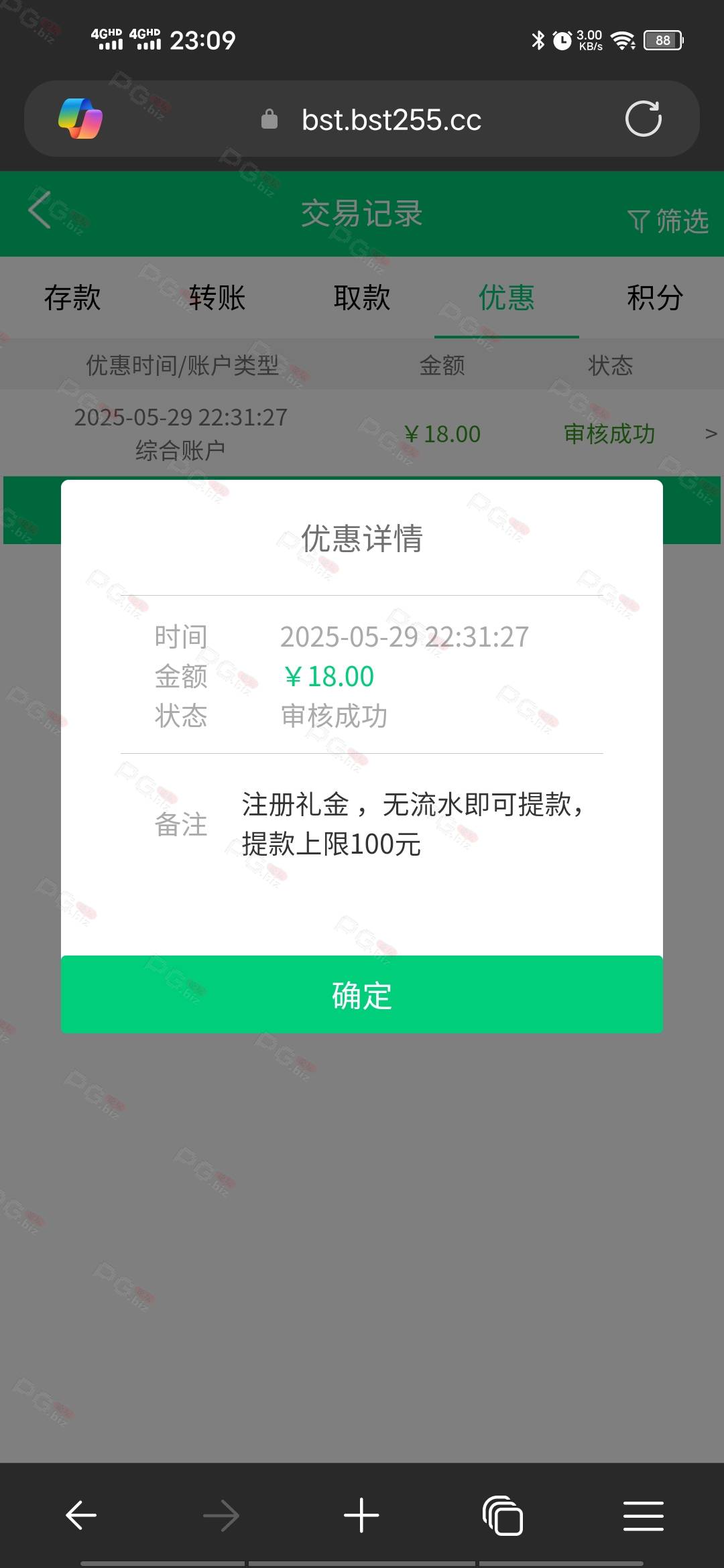Switch to the 存款 tab
The width and height of the screenshot is (724, 1568).
[72, 298]
